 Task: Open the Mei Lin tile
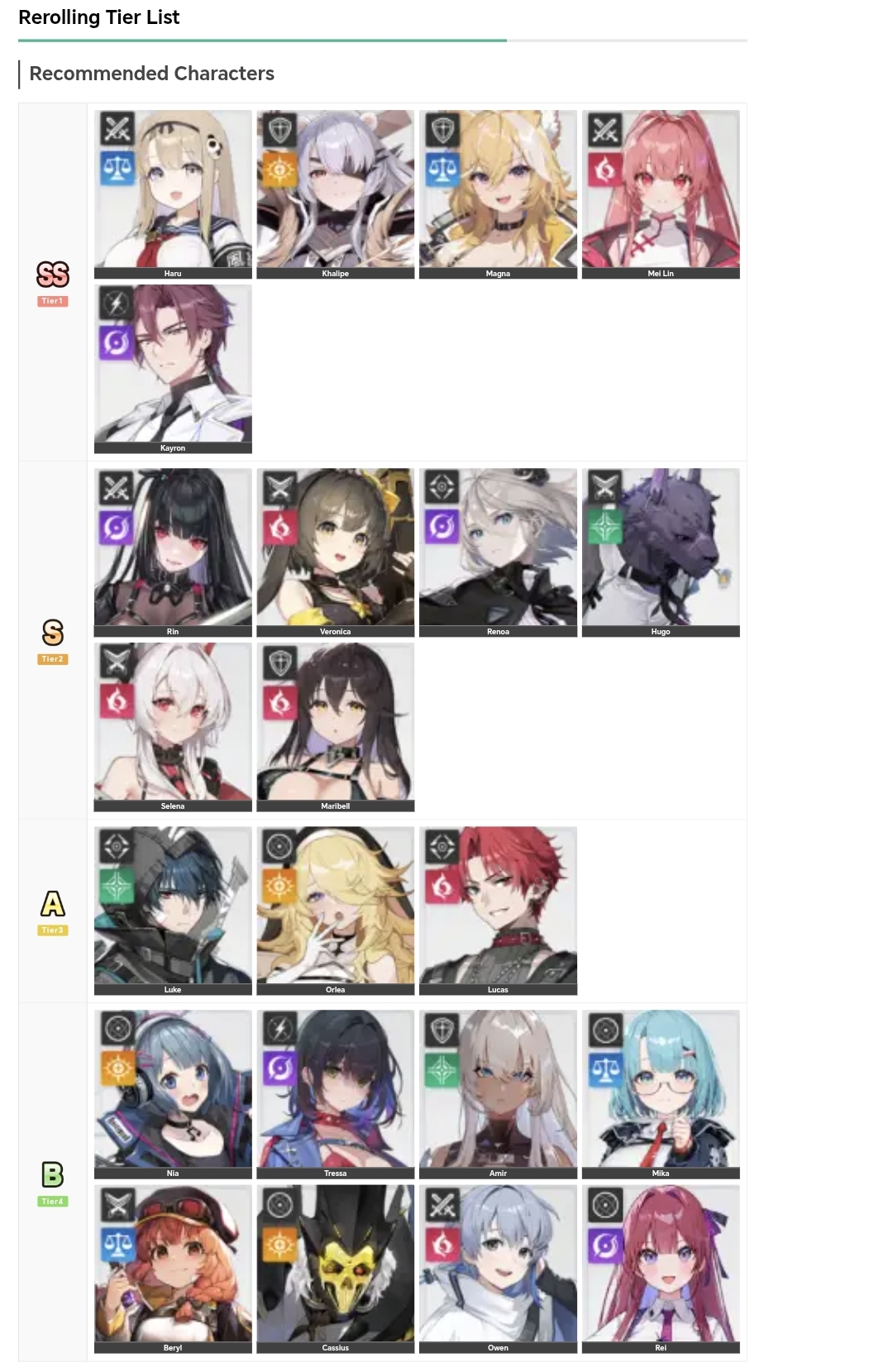(661, 194)
